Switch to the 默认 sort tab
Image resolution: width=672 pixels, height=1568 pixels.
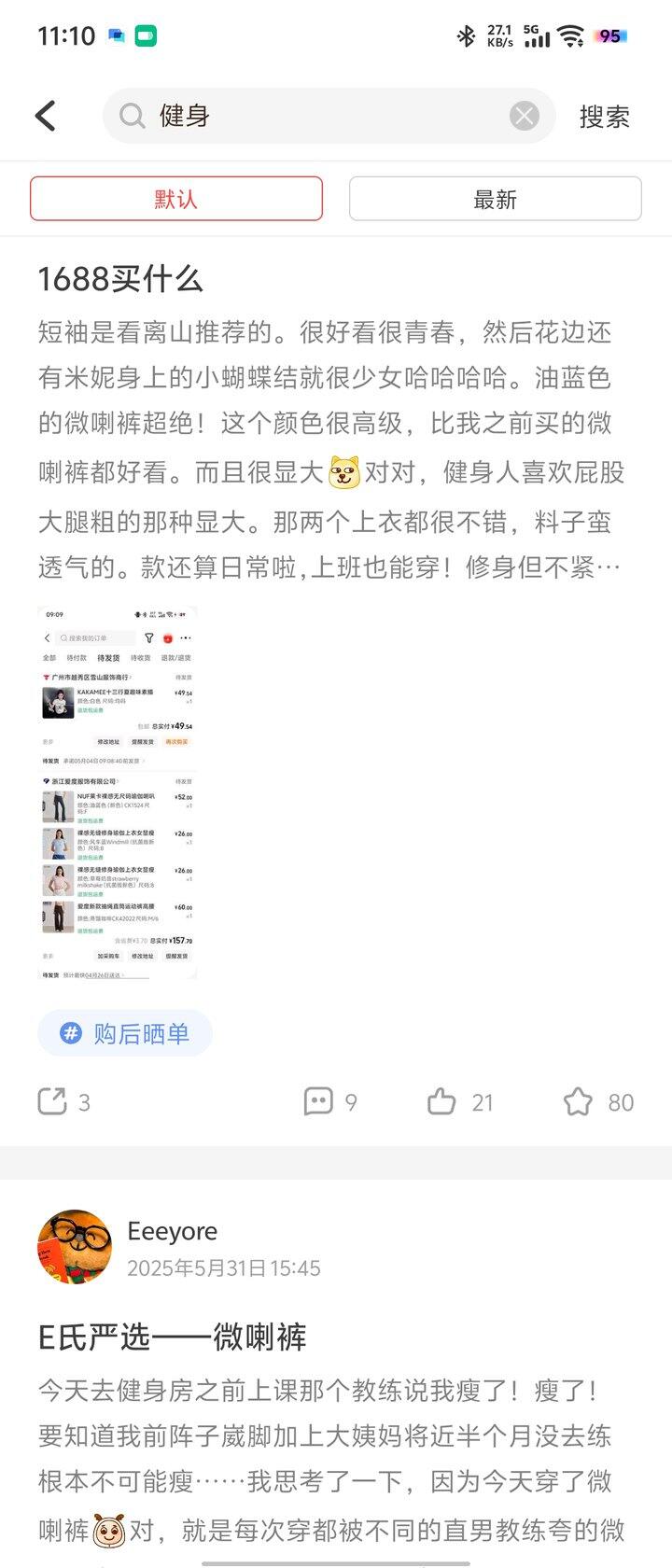pos(176,199)
